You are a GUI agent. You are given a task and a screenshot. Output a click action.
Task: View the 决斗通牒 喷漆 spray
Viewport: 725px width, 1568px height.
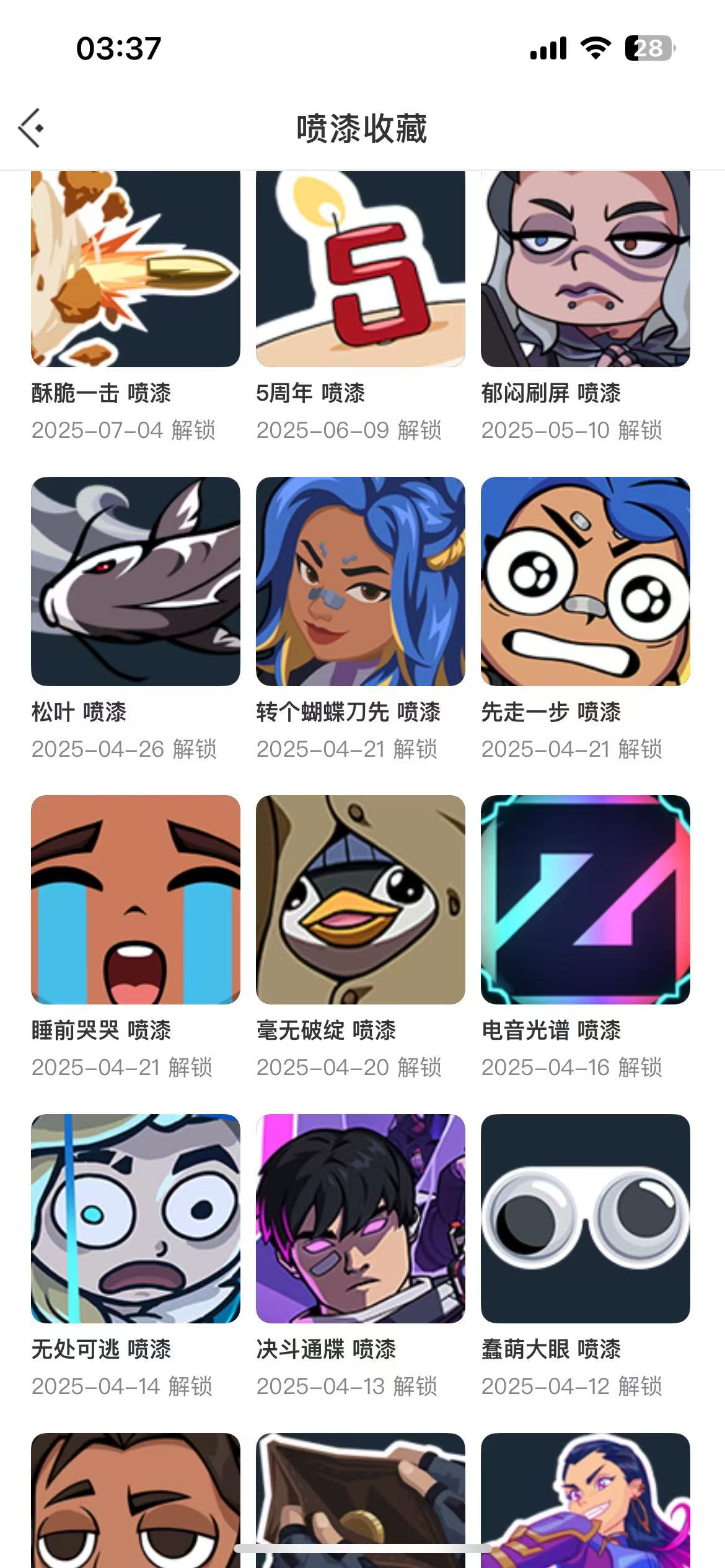click(360, 1218)
